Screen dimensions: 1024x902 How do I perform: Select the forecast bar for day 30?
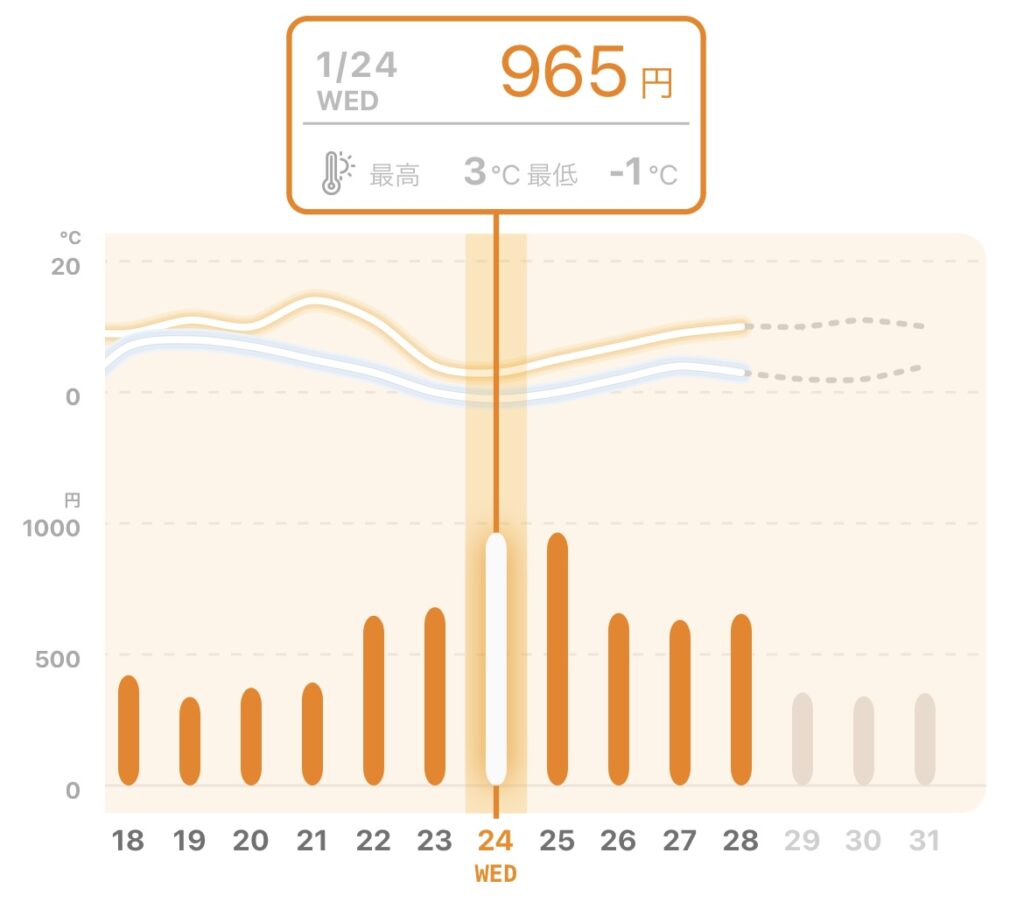pos(863,741)
